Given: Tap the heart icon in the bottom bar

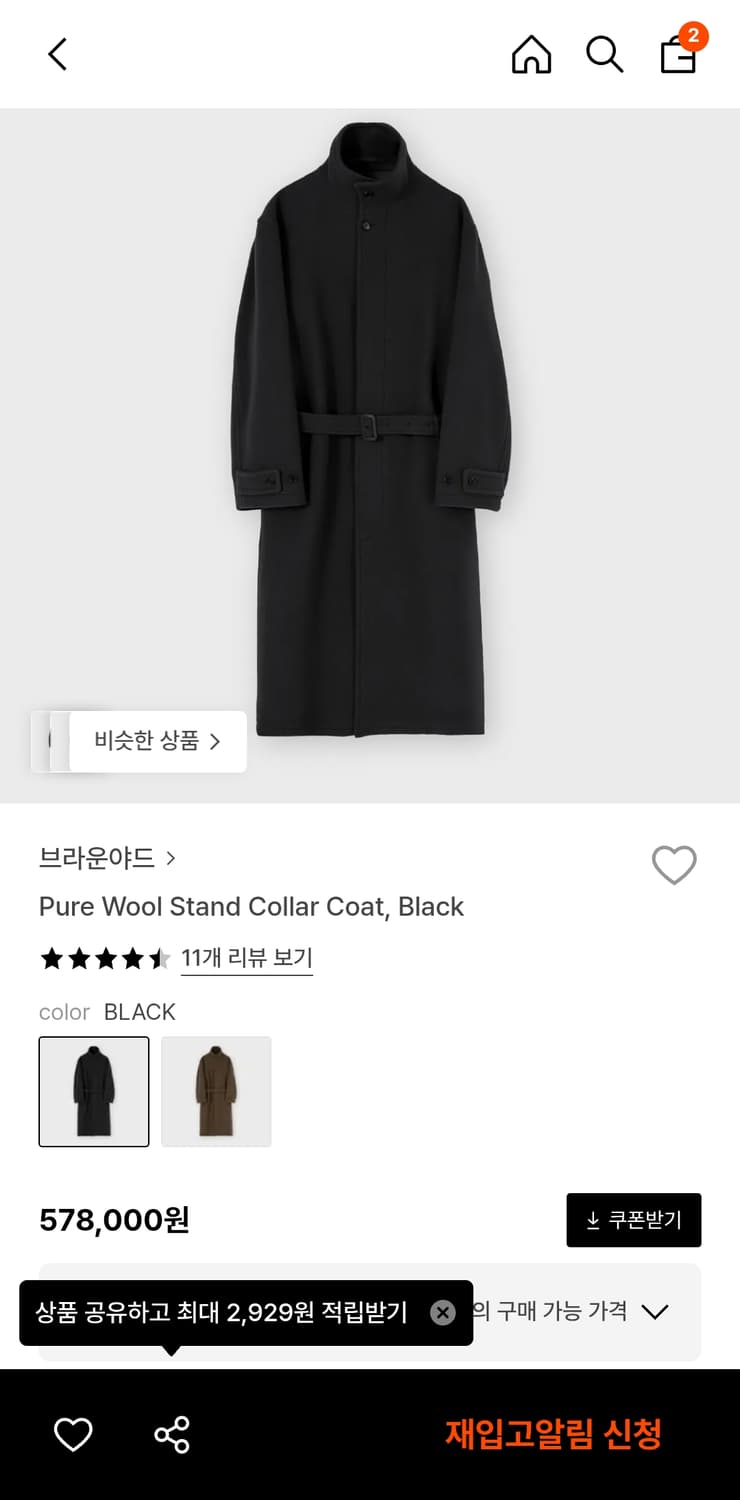Looking at the screenshot, I should pyautogui.click(x=72, y=1434).
